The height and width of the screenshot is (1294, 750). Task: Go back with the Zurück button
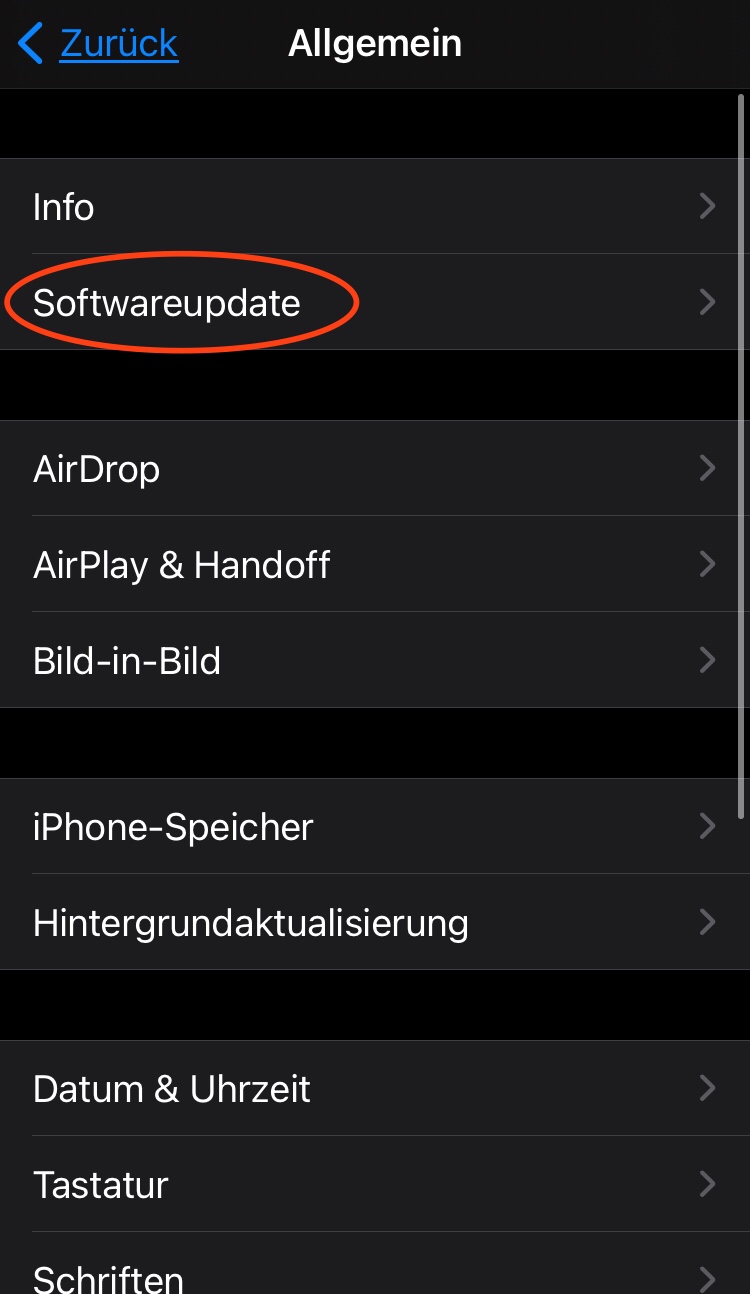pos(98,44)
